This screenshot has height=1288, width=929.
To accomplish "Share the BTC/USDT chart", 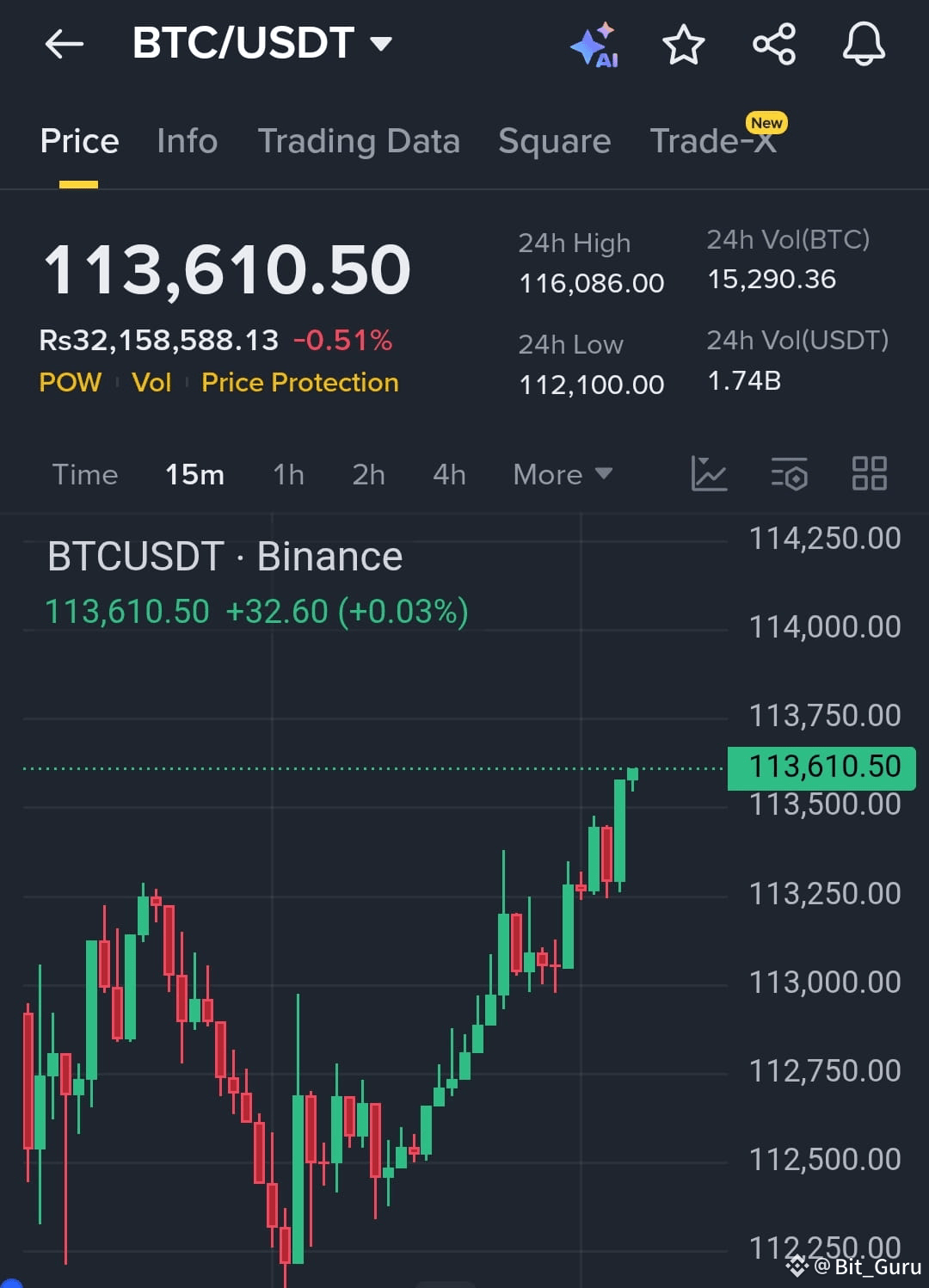I will 773,44.
